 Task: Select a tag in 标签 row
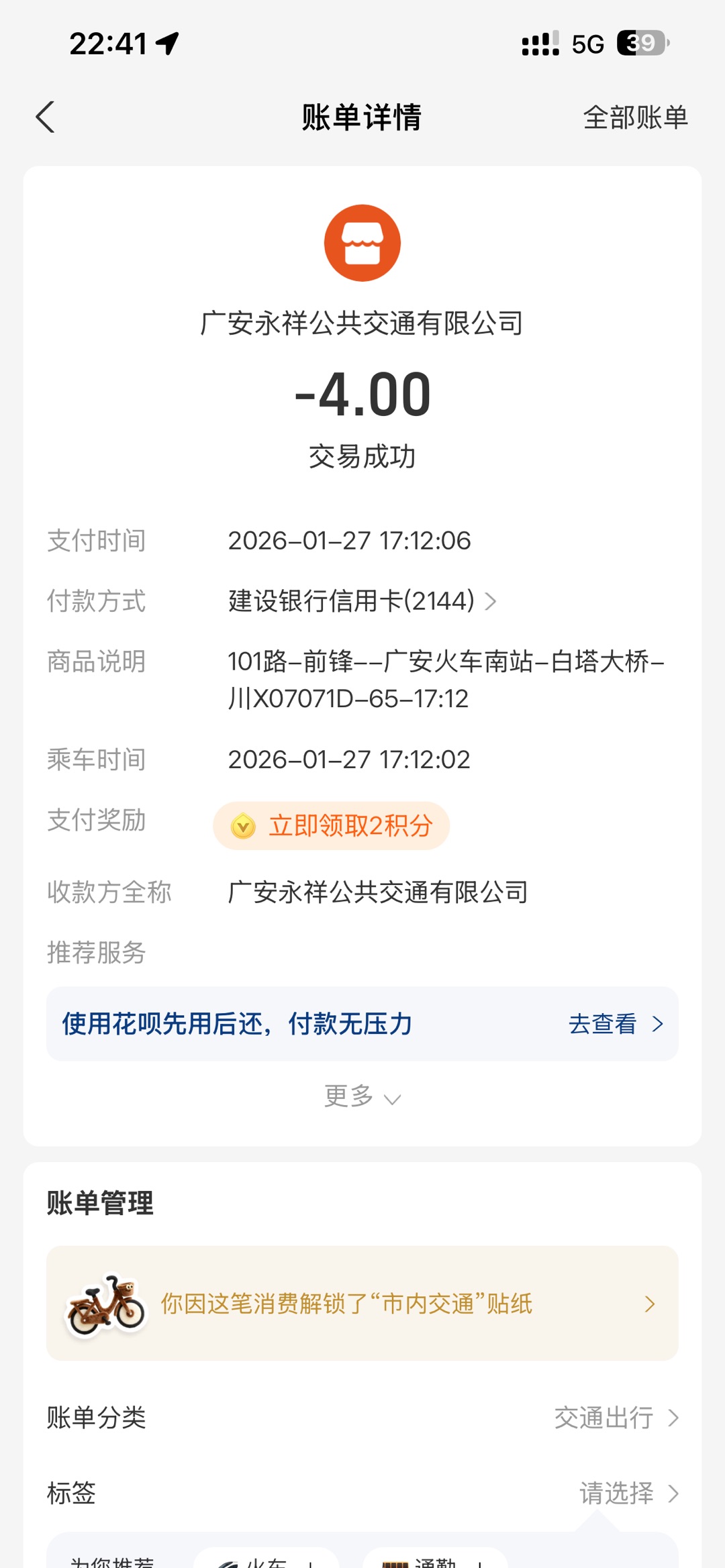pos(628,1493)
